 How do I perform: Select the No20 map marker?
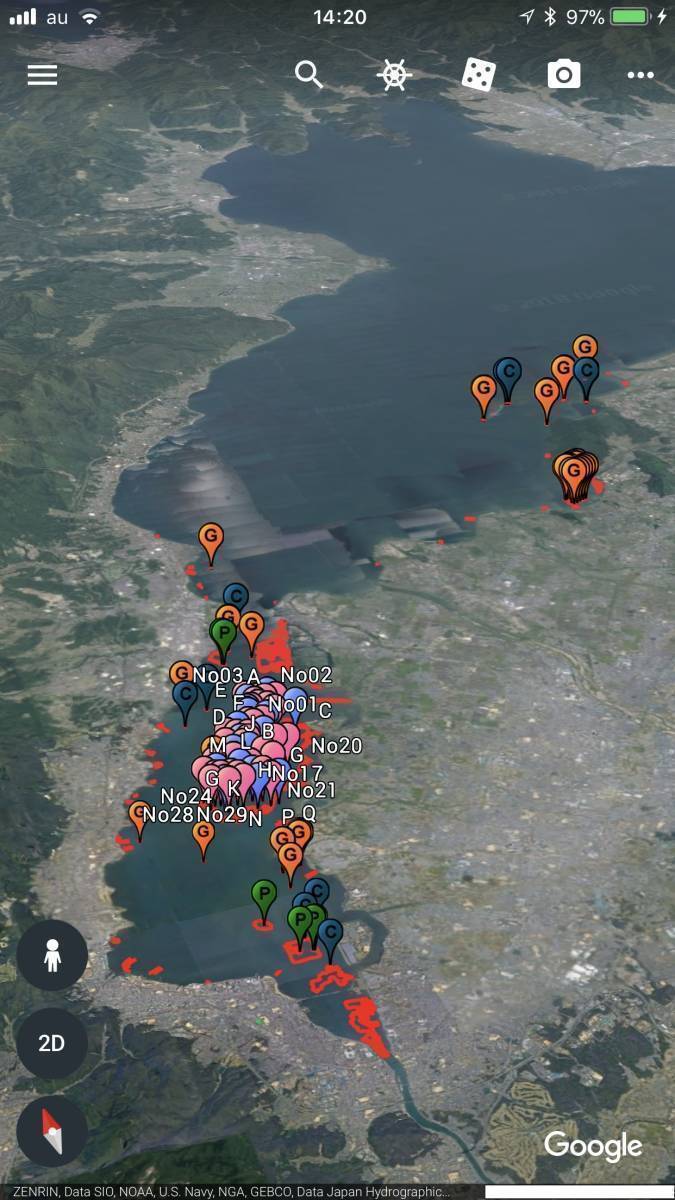click(336, 746)
